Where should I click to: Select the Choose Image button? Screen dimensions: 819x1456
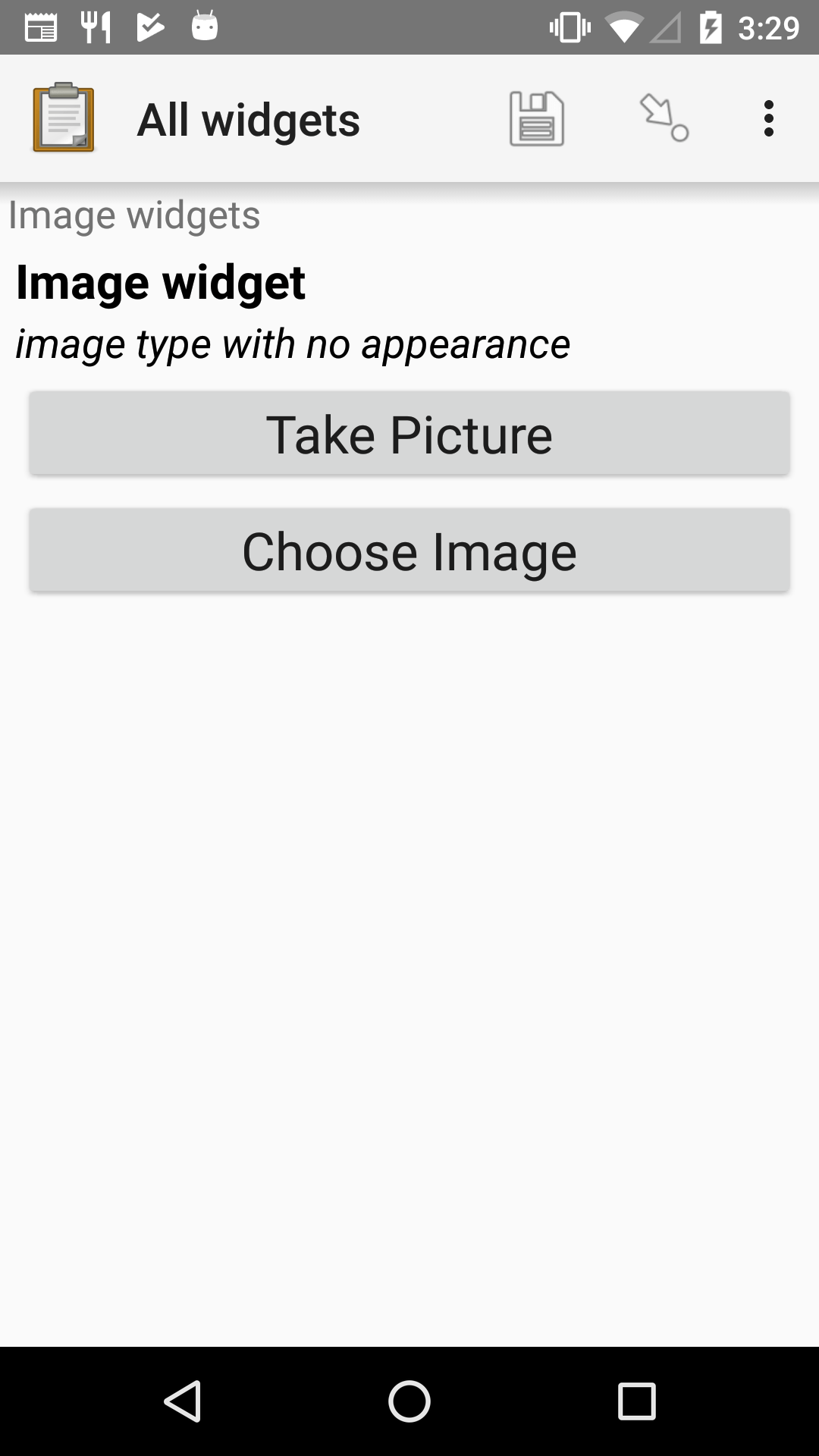point(409,551)
